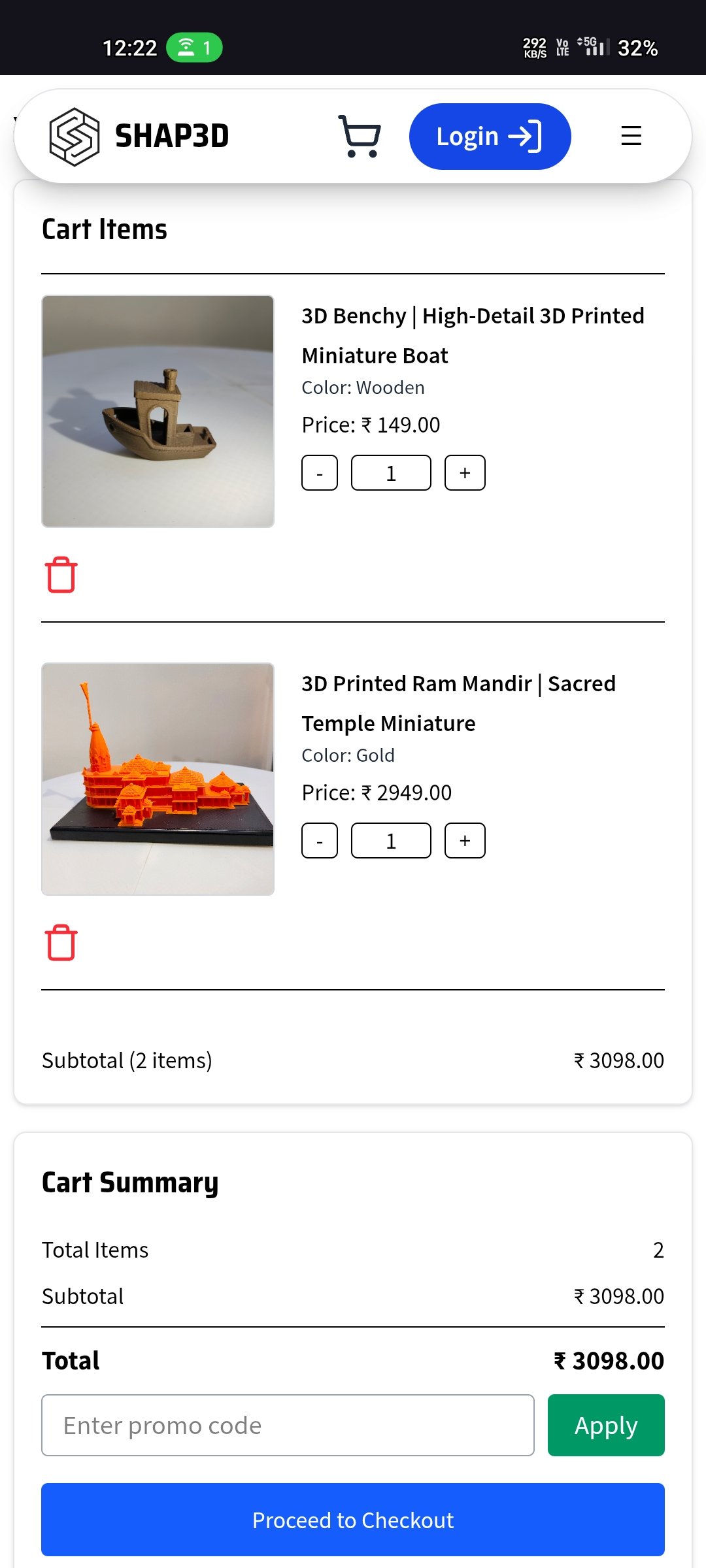Increase quantity of 3D Benchy boat

click(x=465, y=472)
